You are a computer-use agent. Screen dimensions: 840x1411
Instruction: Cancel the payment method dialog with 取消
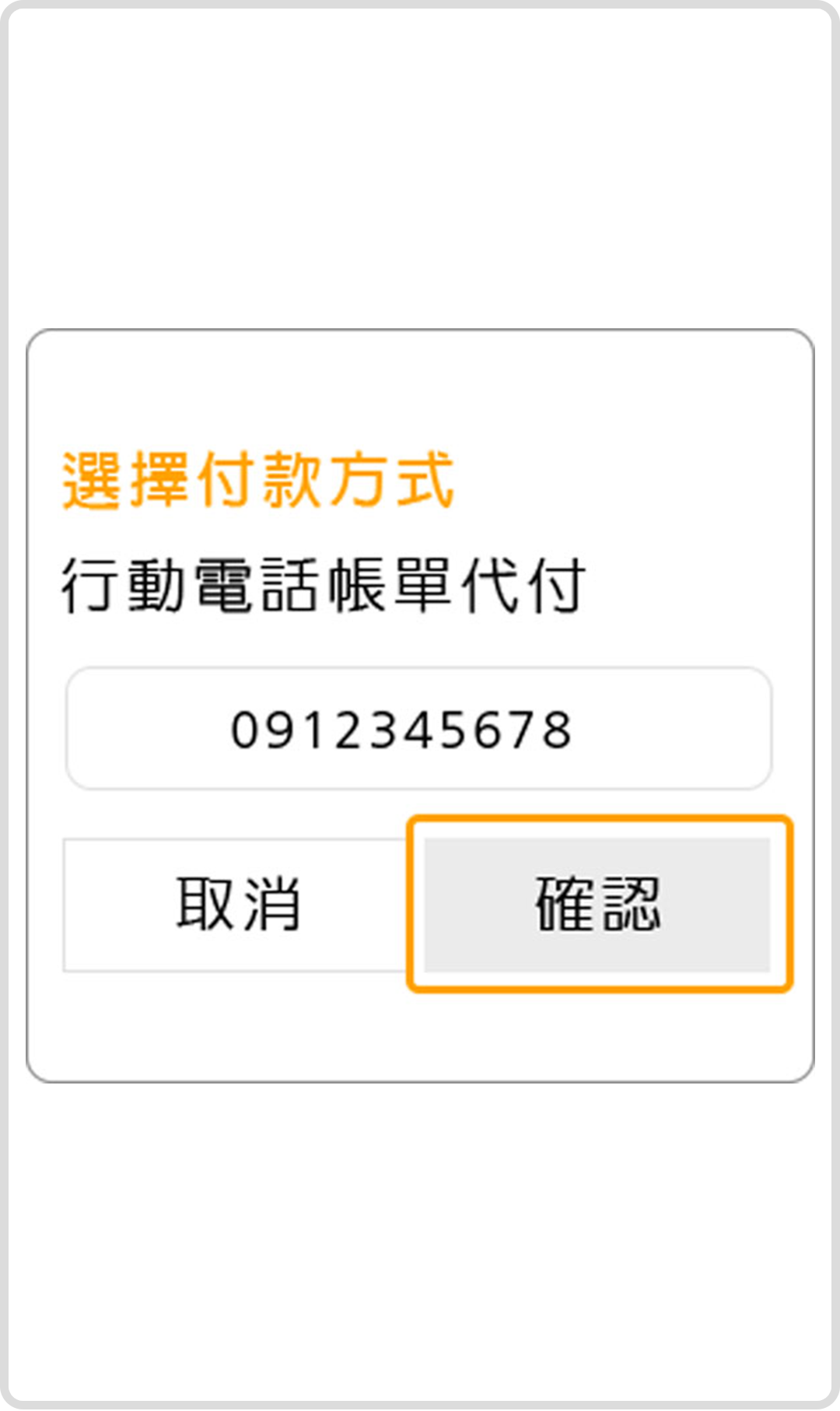point(237,905)
